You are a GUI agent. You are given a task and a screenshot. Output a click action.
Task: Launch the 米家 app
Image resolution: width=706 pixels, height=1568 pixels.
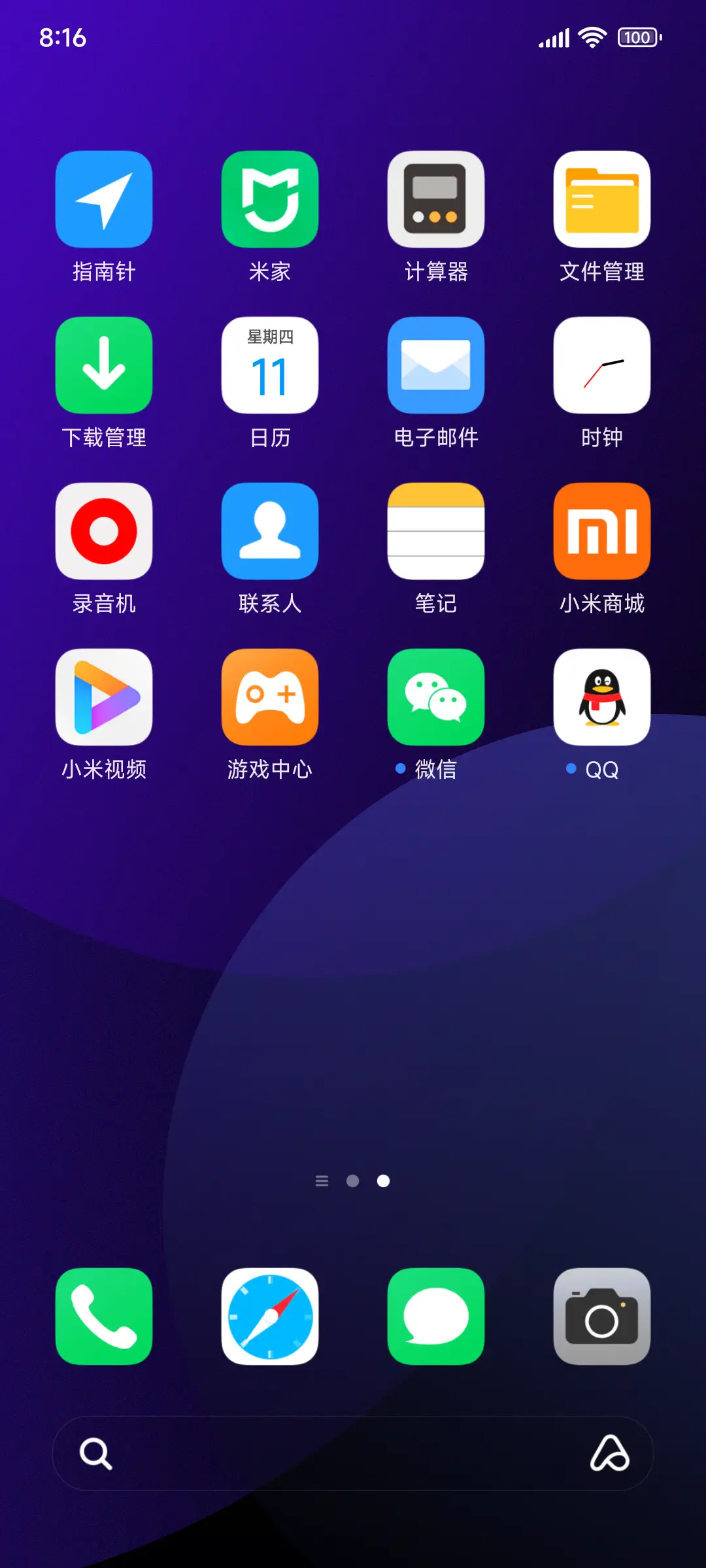point(270,199)
